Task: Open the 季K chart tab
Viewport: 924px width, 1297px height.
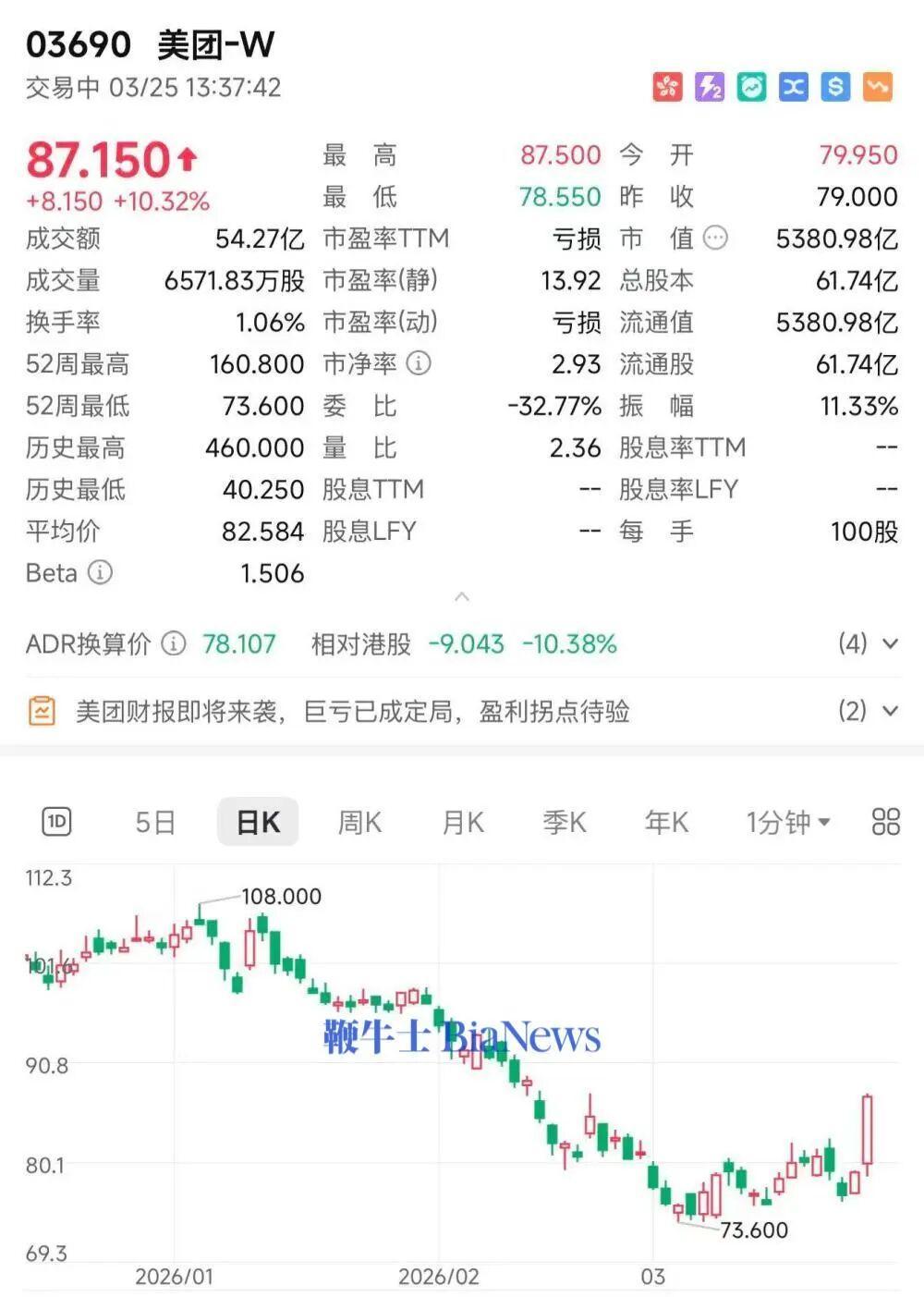Action: tap(565, 822)
